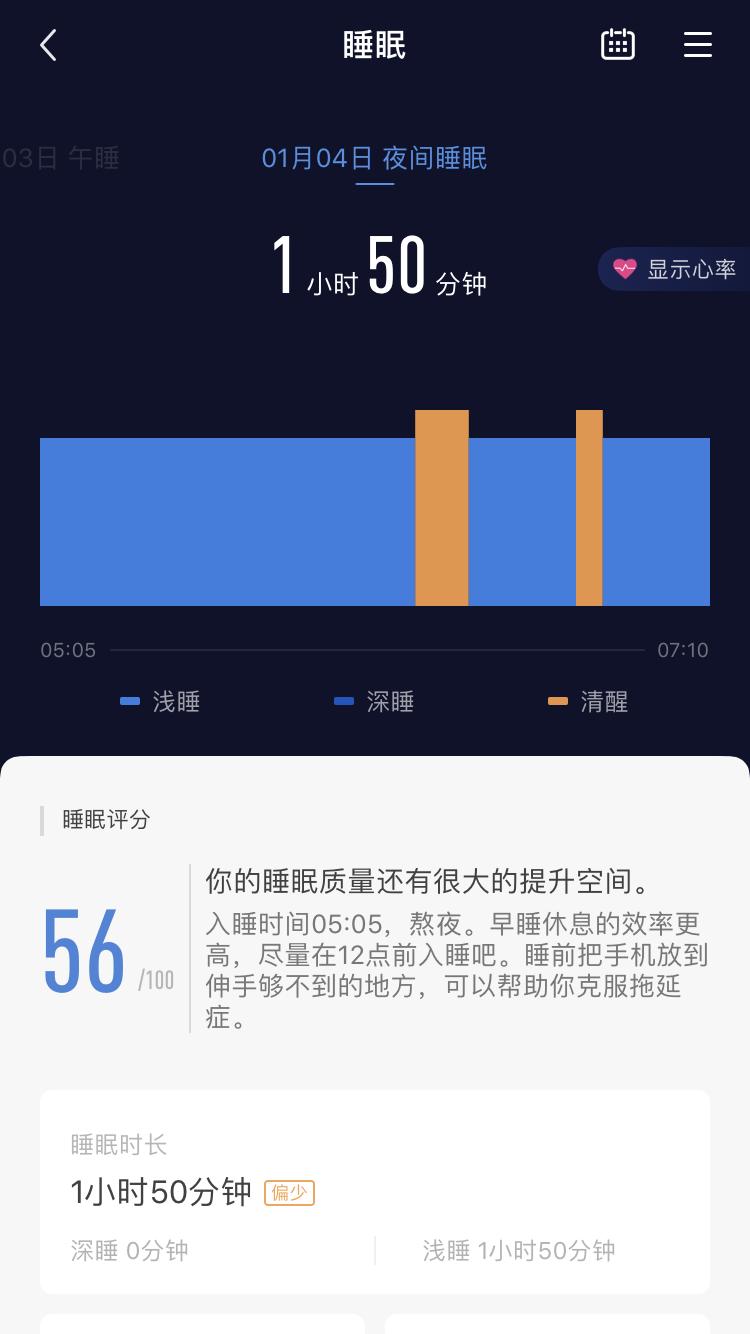Click the orange 偏少 badge
The width and height of the screenshot is (750, 1334).
tap(288, 1193)
